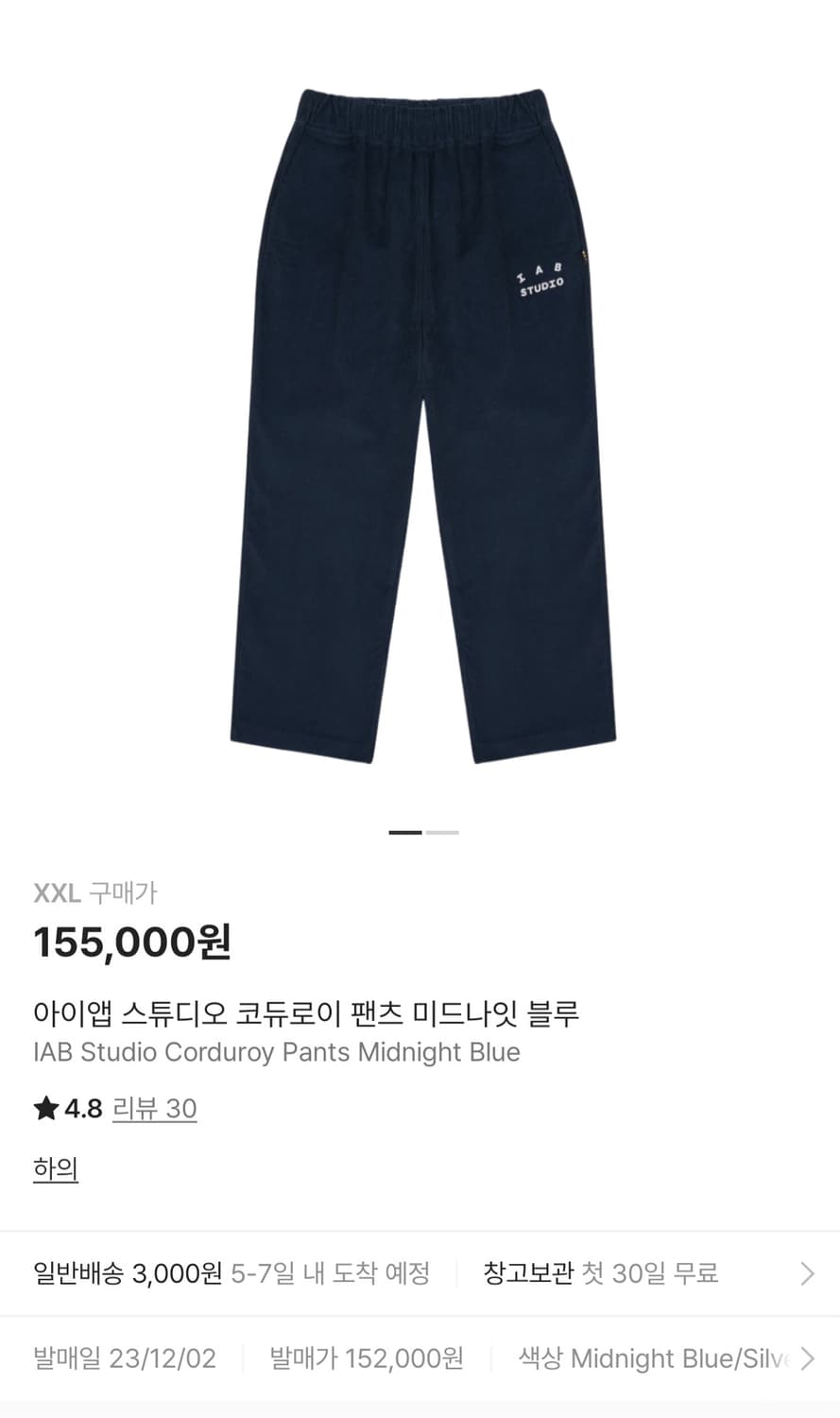
Task: Click the 155,000원 purchase price
Action: (132, 942)
